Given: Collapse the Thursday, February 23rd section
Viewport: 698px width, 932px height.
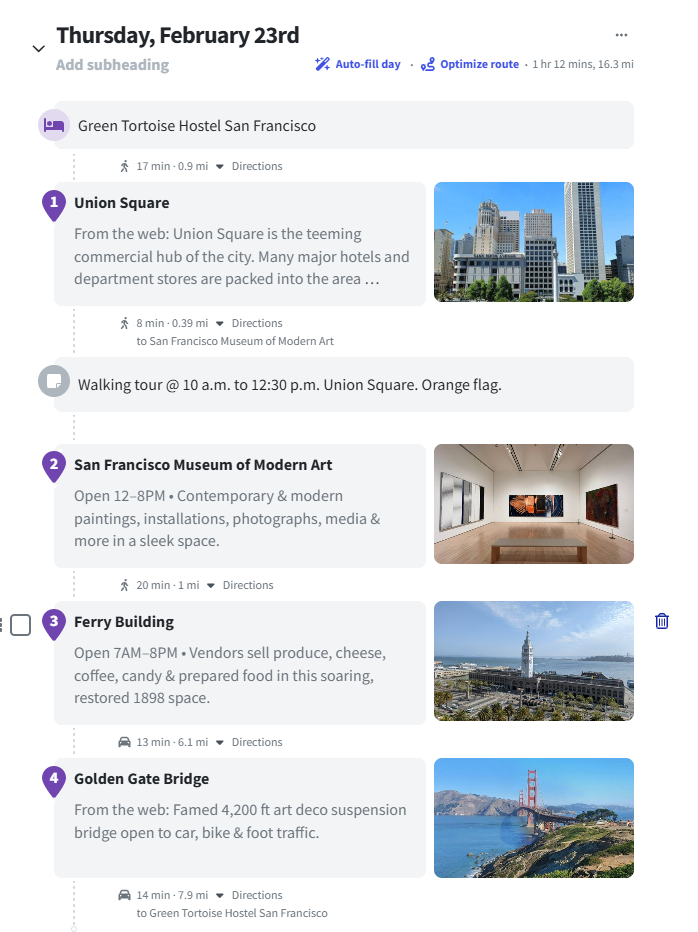Looking at the screenshot, I should (39, 48).
